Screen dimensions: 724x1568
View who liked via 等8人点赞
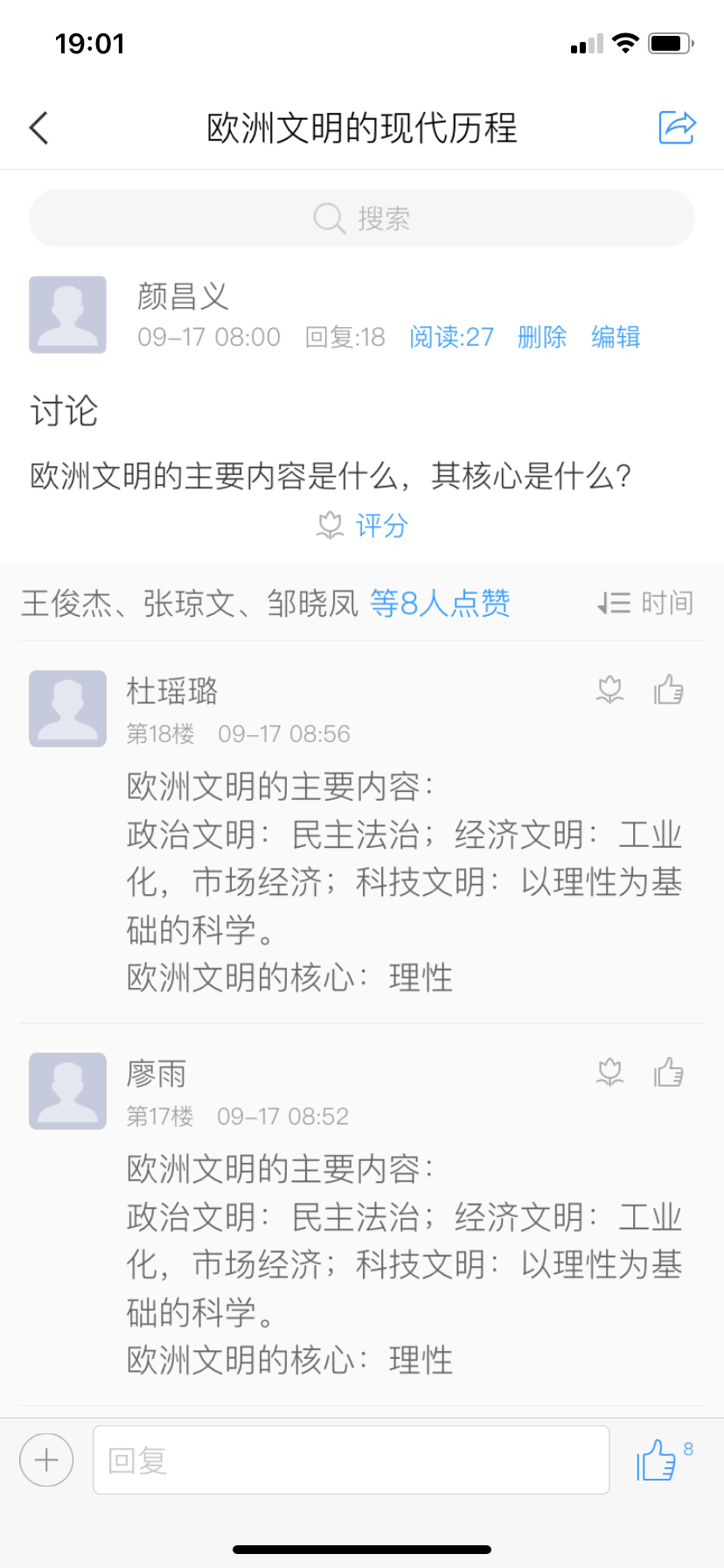pyautogui.click(x=440, y=604)
